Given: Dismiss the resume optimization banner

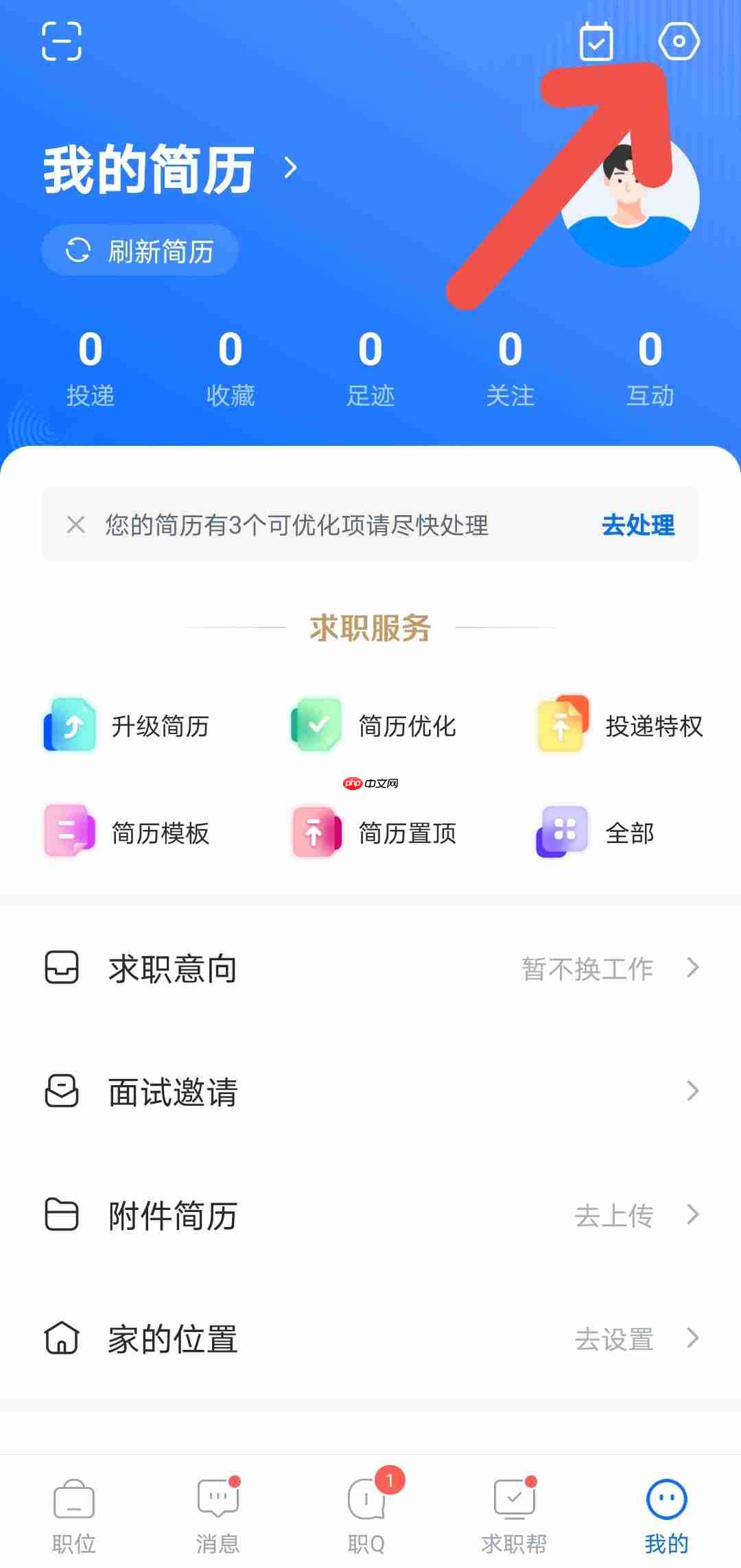Looking at the screenshot, I should (75, 525).
